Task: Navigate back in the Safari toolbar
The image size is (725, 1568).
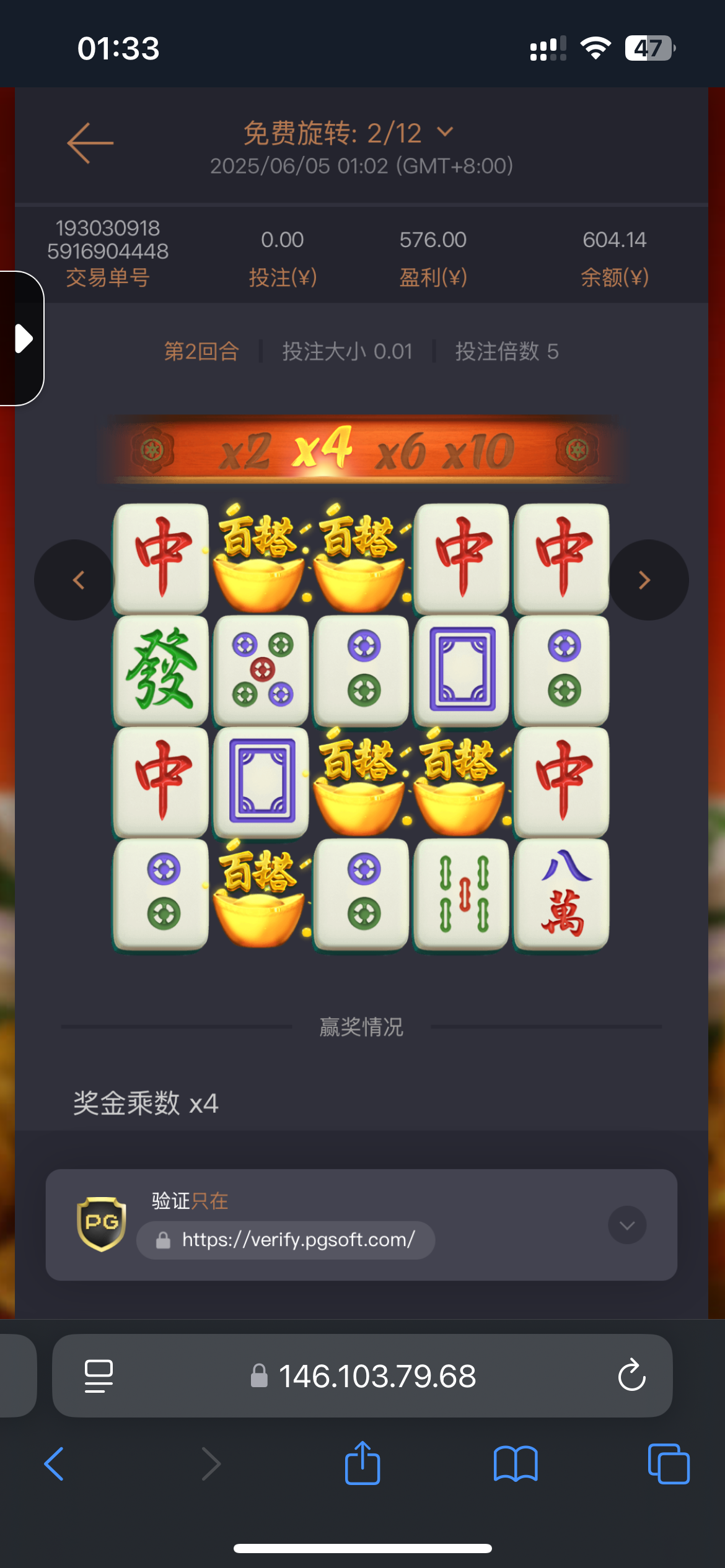Action: (x=55, y=1464)
